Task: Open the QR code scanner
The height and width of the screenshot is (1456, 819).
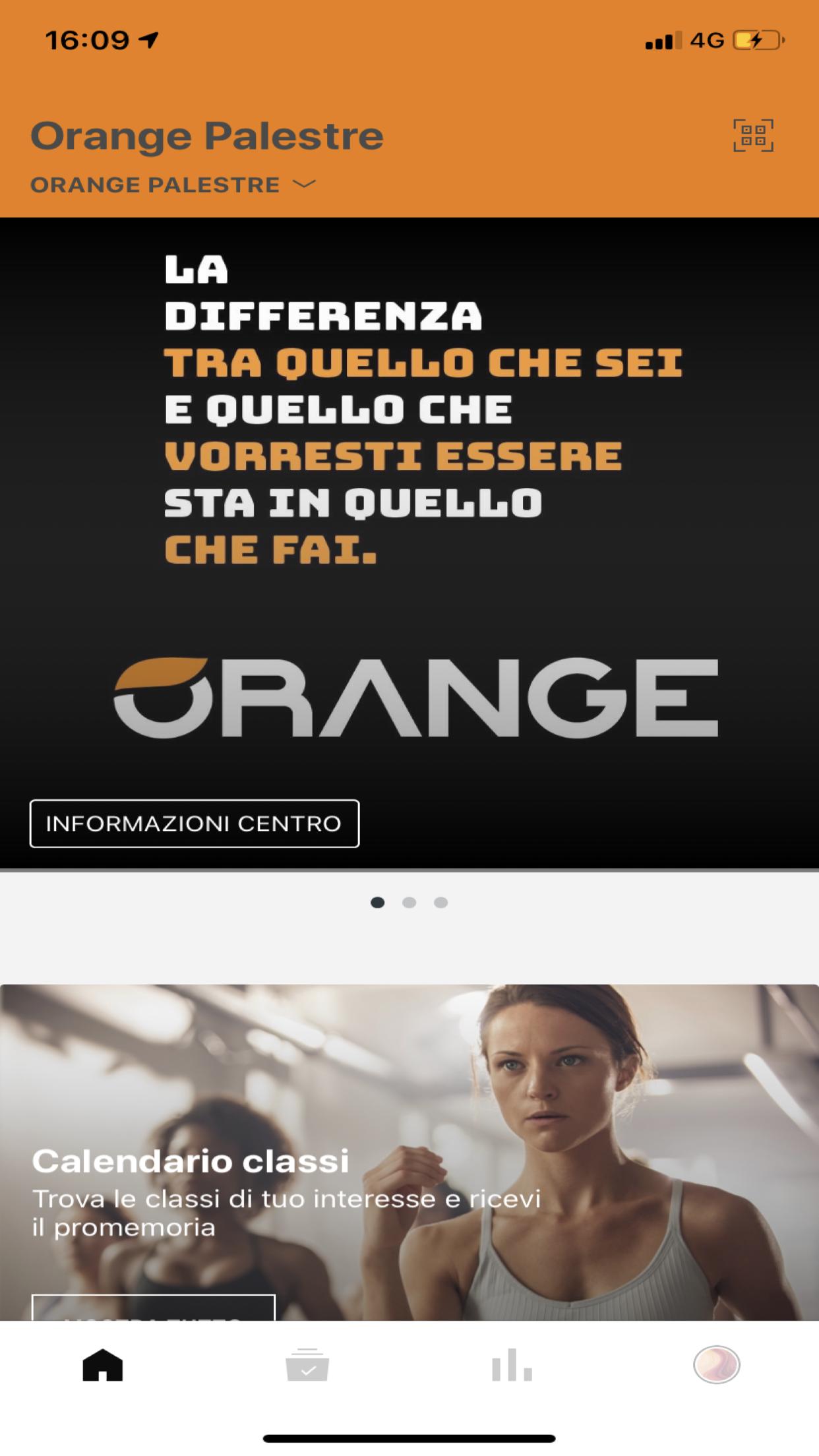Action: 753,136
